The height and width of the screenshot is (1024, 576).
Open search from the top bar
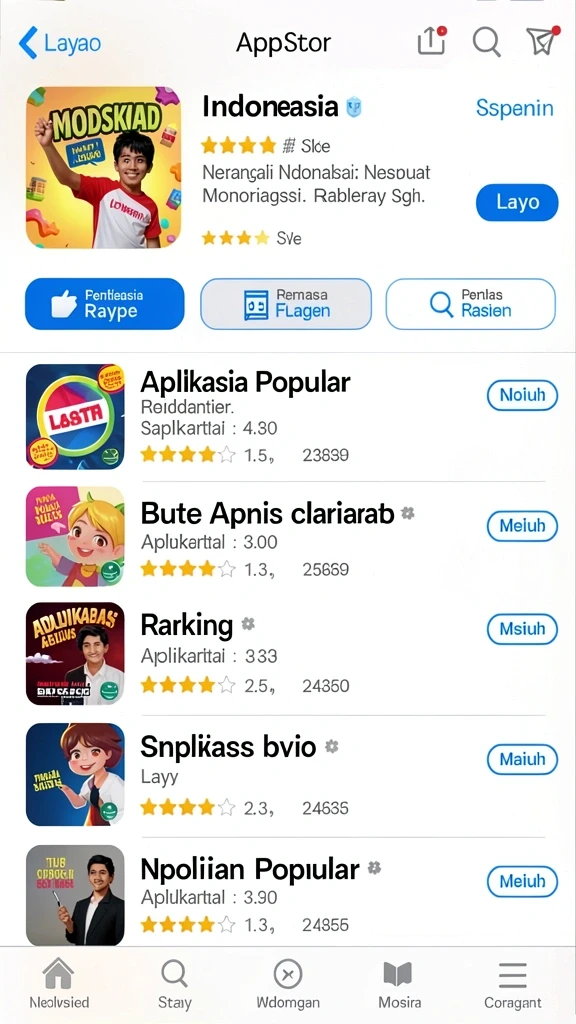(x=487, y=42)
